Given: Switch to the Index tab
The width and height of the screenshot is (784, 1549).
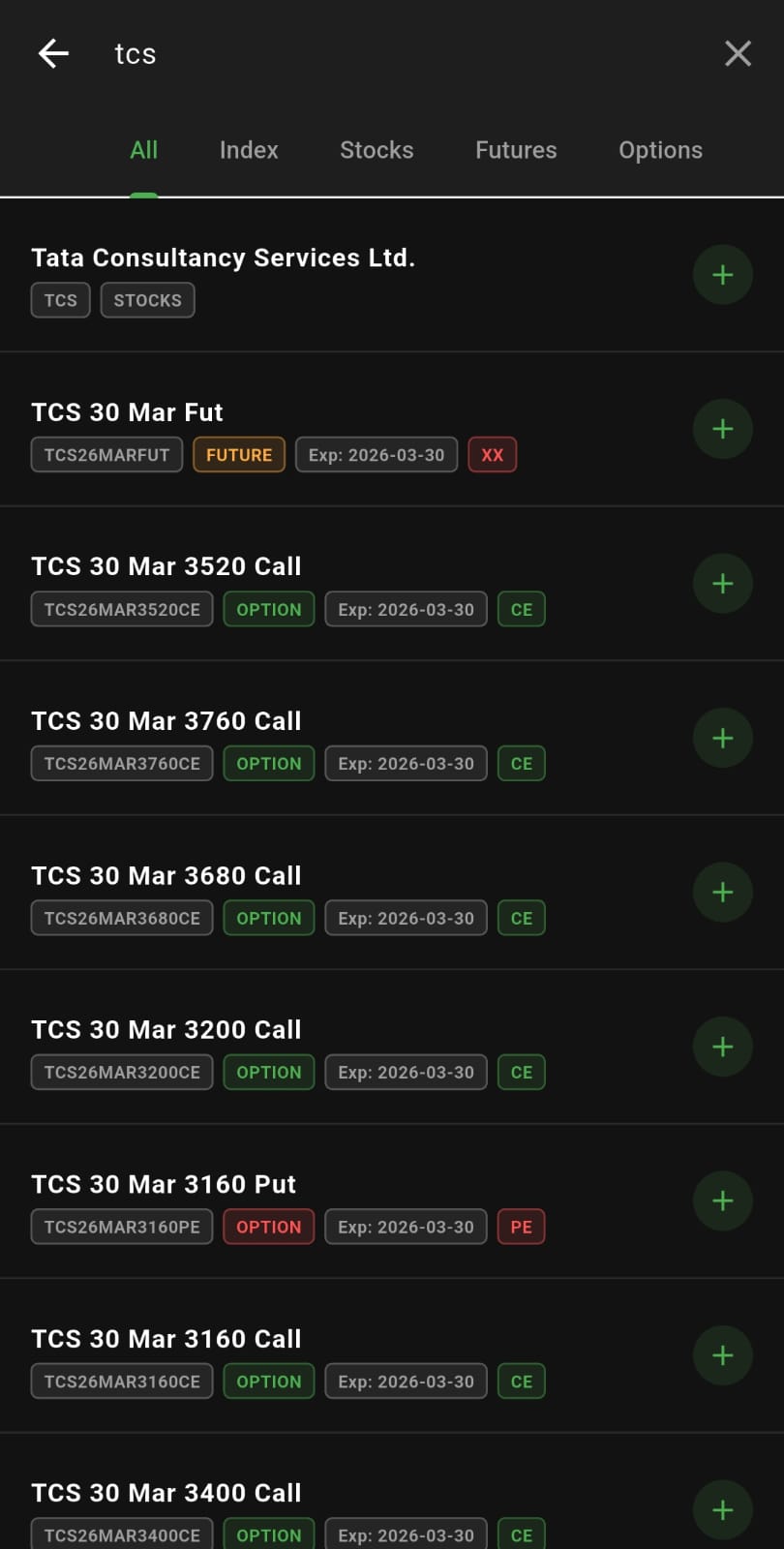Looking at the screenshot, I should 248,150.
